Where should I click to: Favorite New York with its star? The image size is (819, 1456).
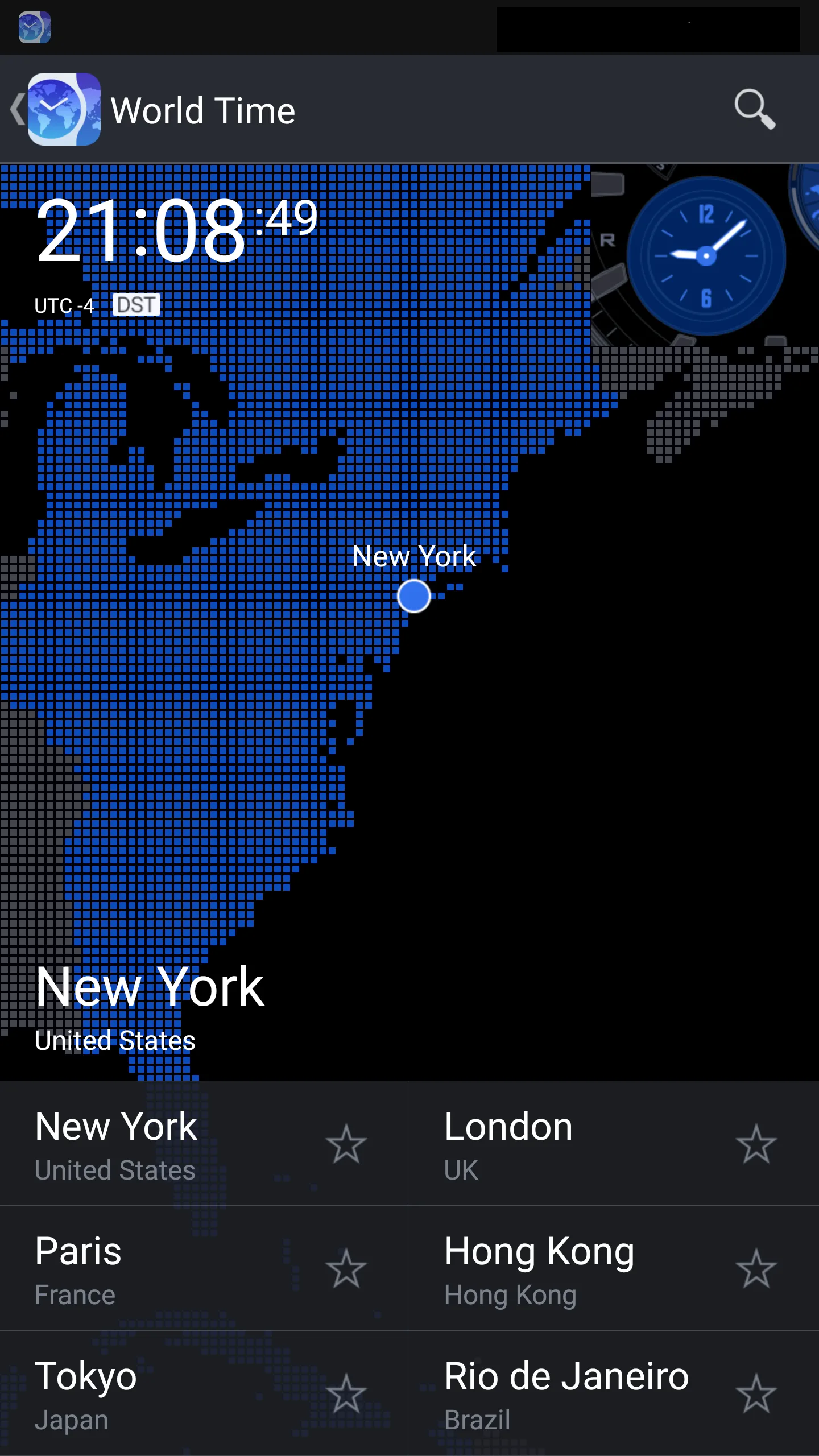click(x=346, y=1144)
